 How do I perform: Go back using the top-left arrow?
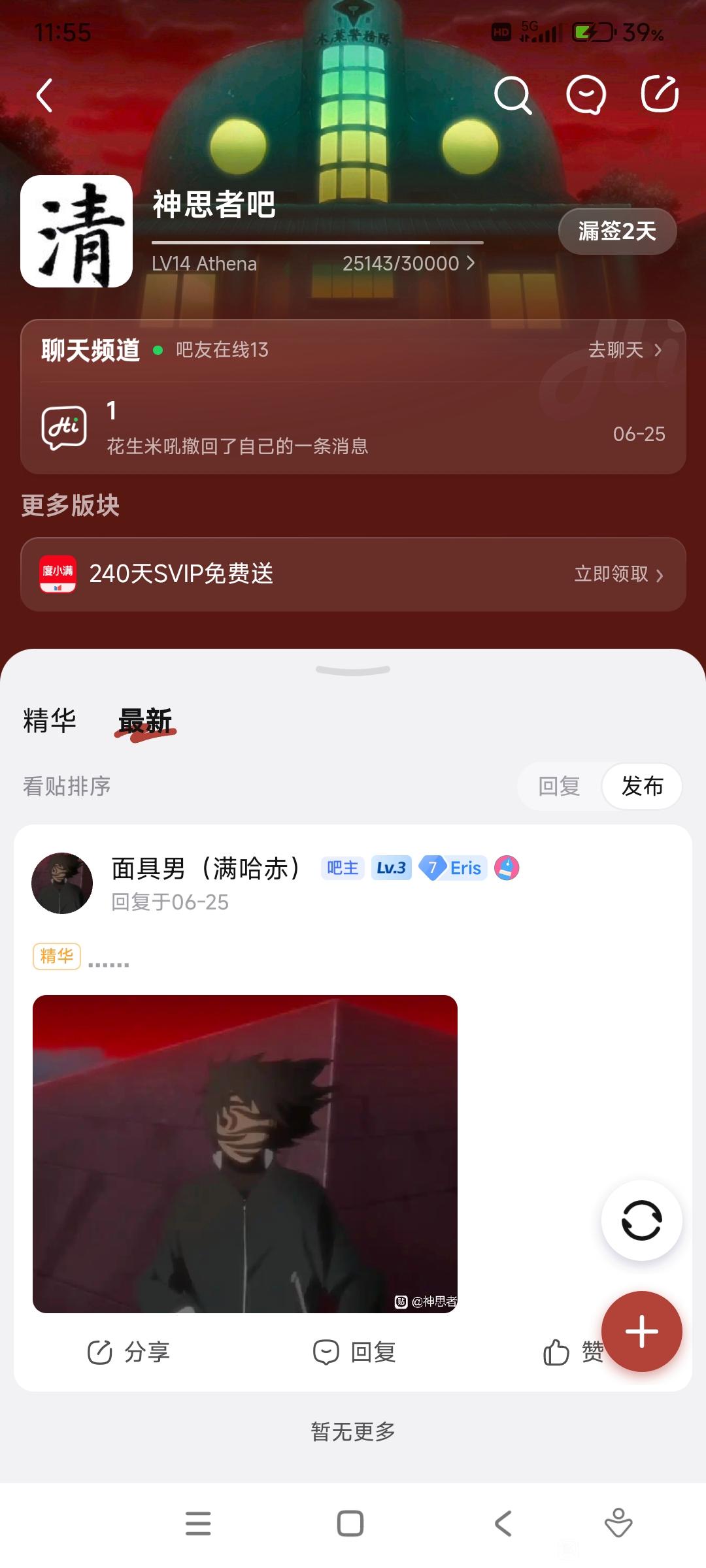pos(44,95)
